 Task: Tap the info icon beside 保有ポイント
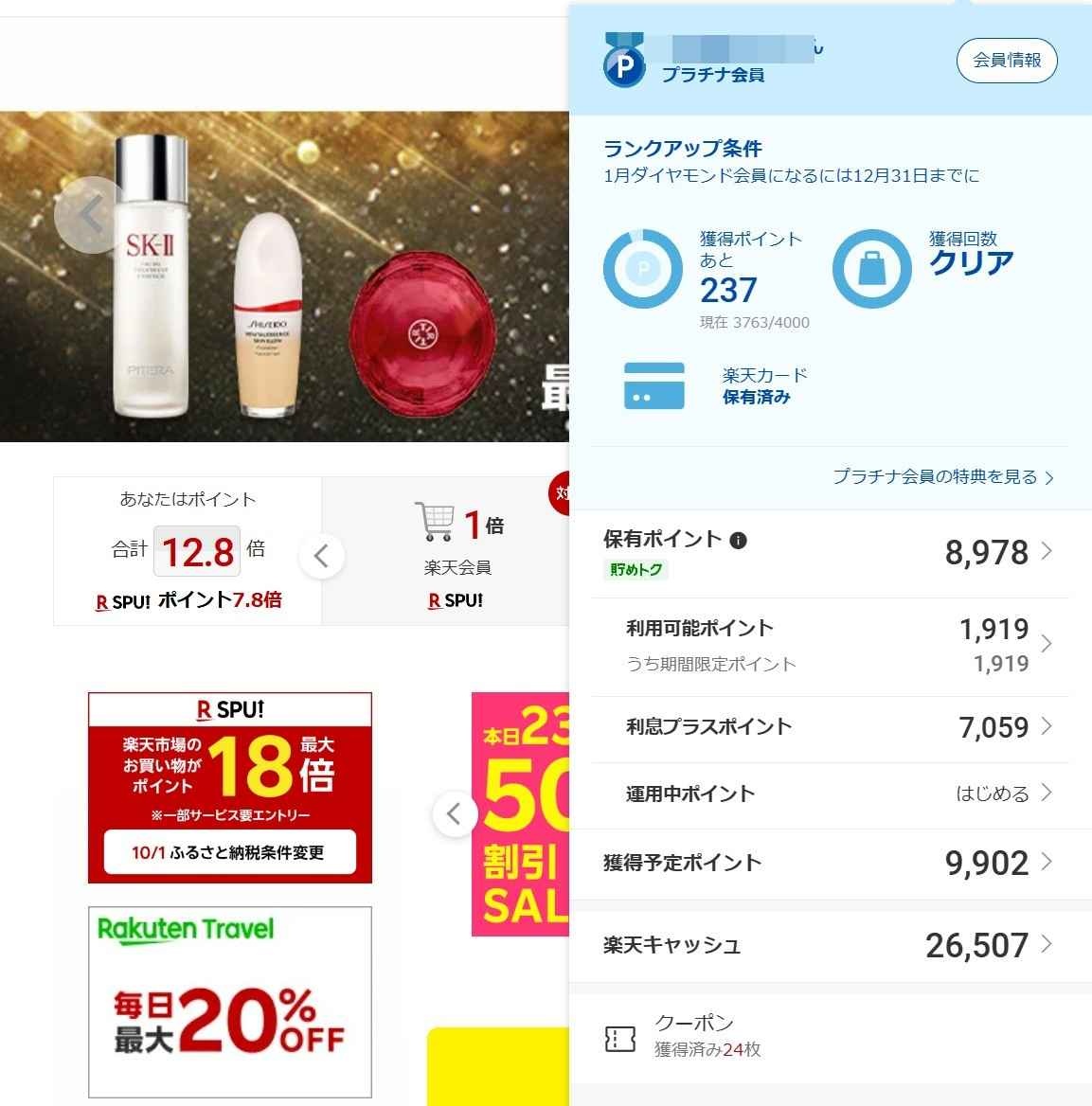click(x=739, y=541)
